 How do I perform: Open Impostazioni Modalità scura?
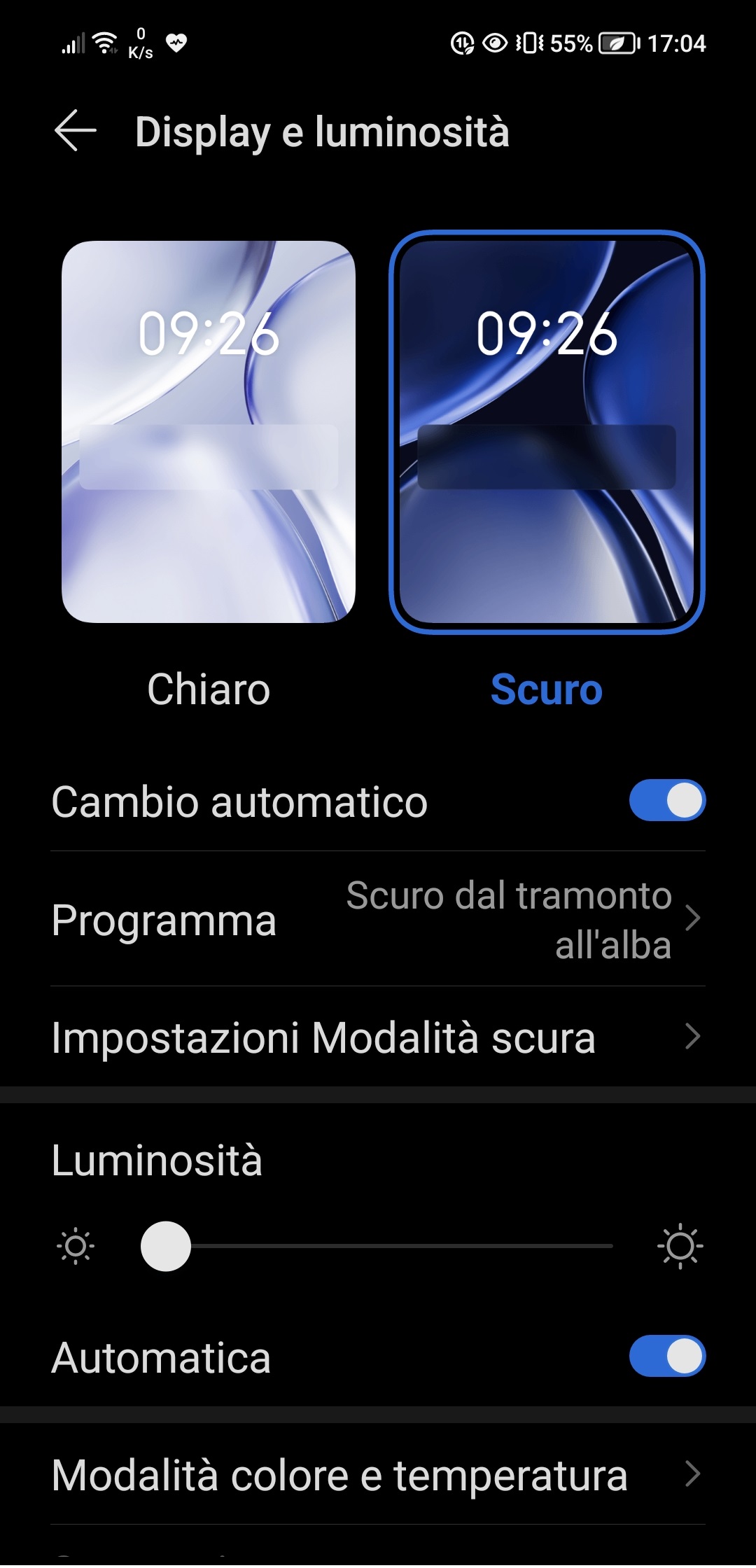pyautogui.click(x=378, y=1037)
